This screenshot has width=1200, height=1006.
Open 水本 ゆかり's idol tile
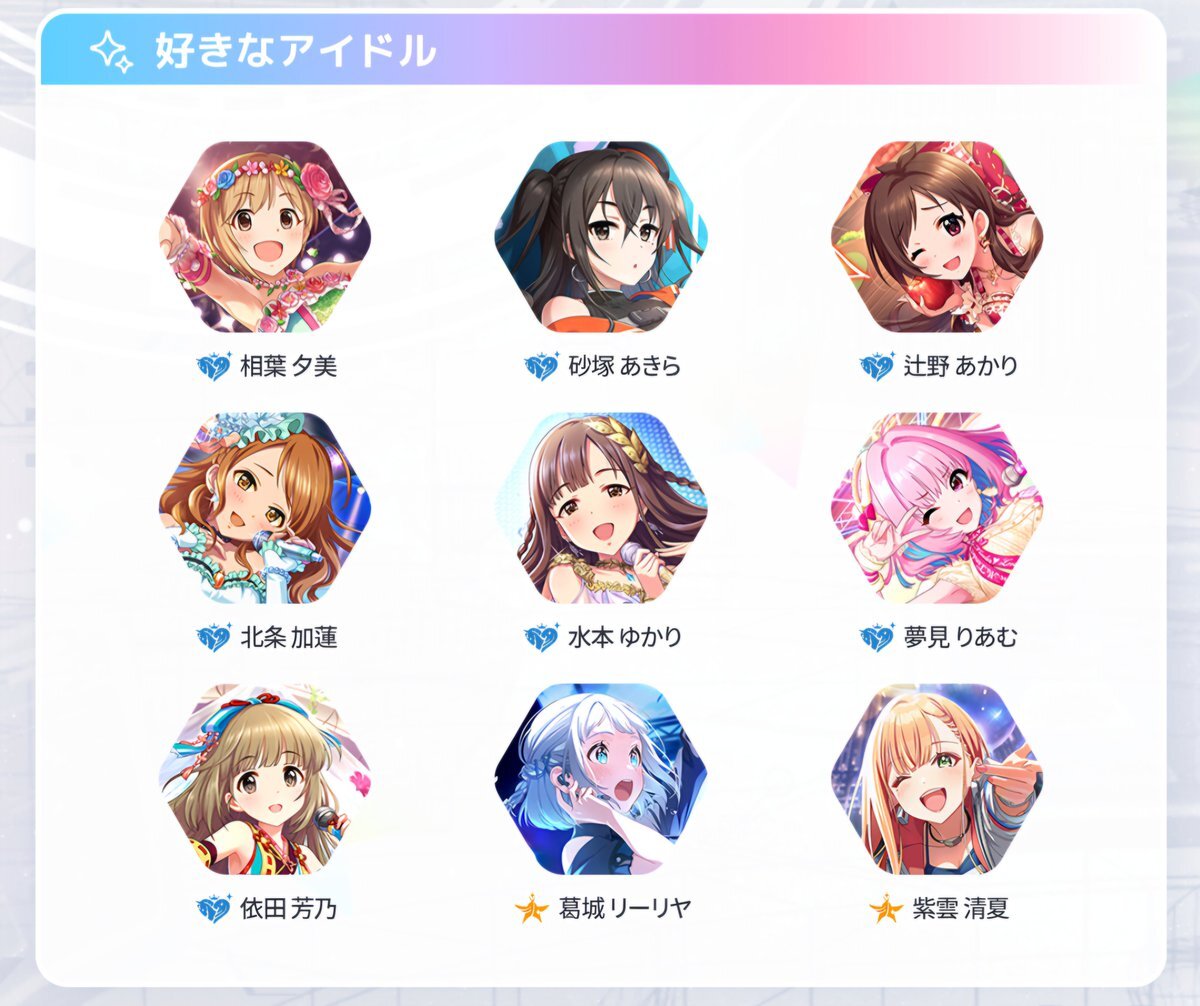pyautogui.click(x=600, y=508)
